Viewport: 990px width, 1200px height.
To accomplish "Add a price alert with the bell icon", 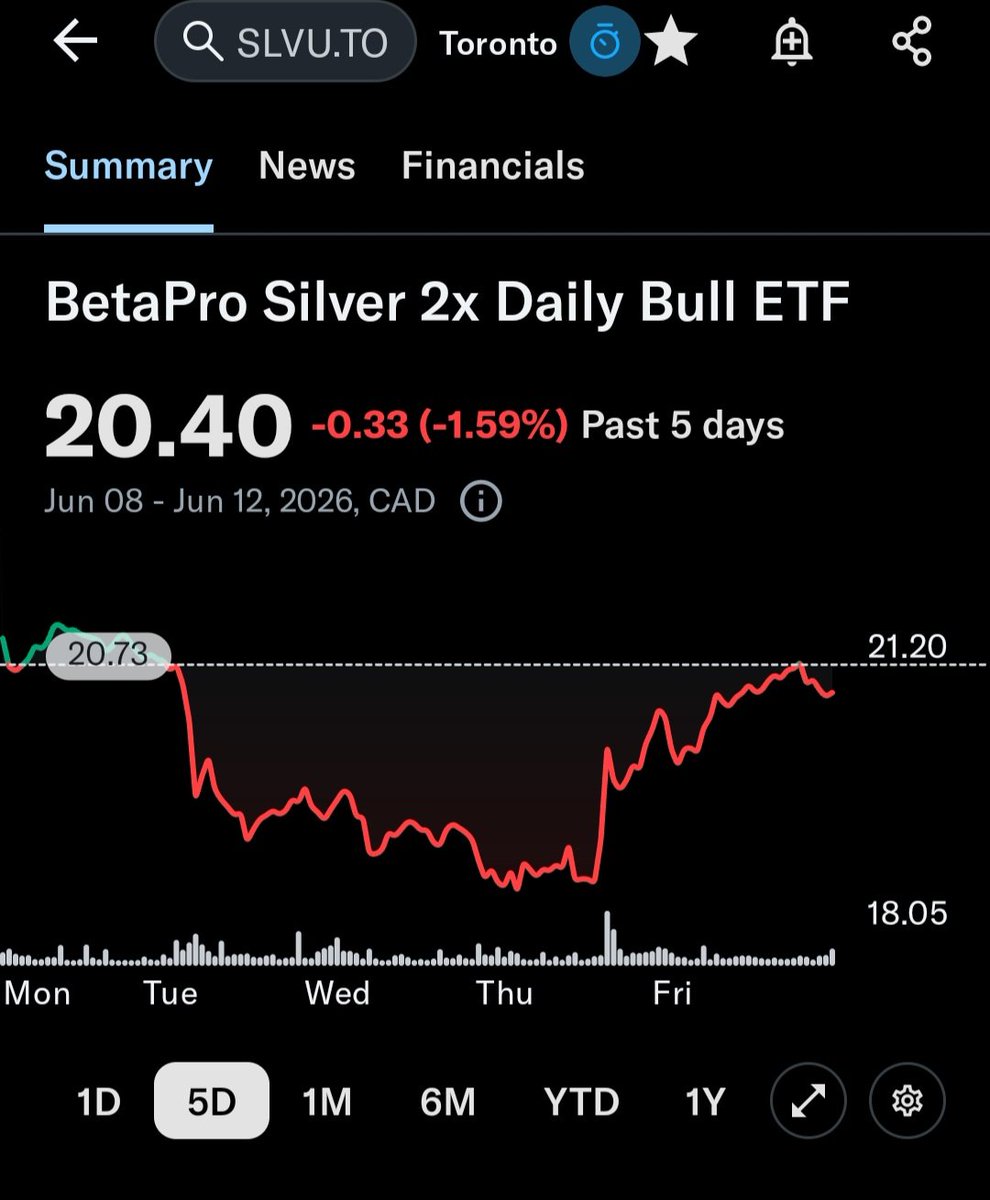I will [791, 43].
